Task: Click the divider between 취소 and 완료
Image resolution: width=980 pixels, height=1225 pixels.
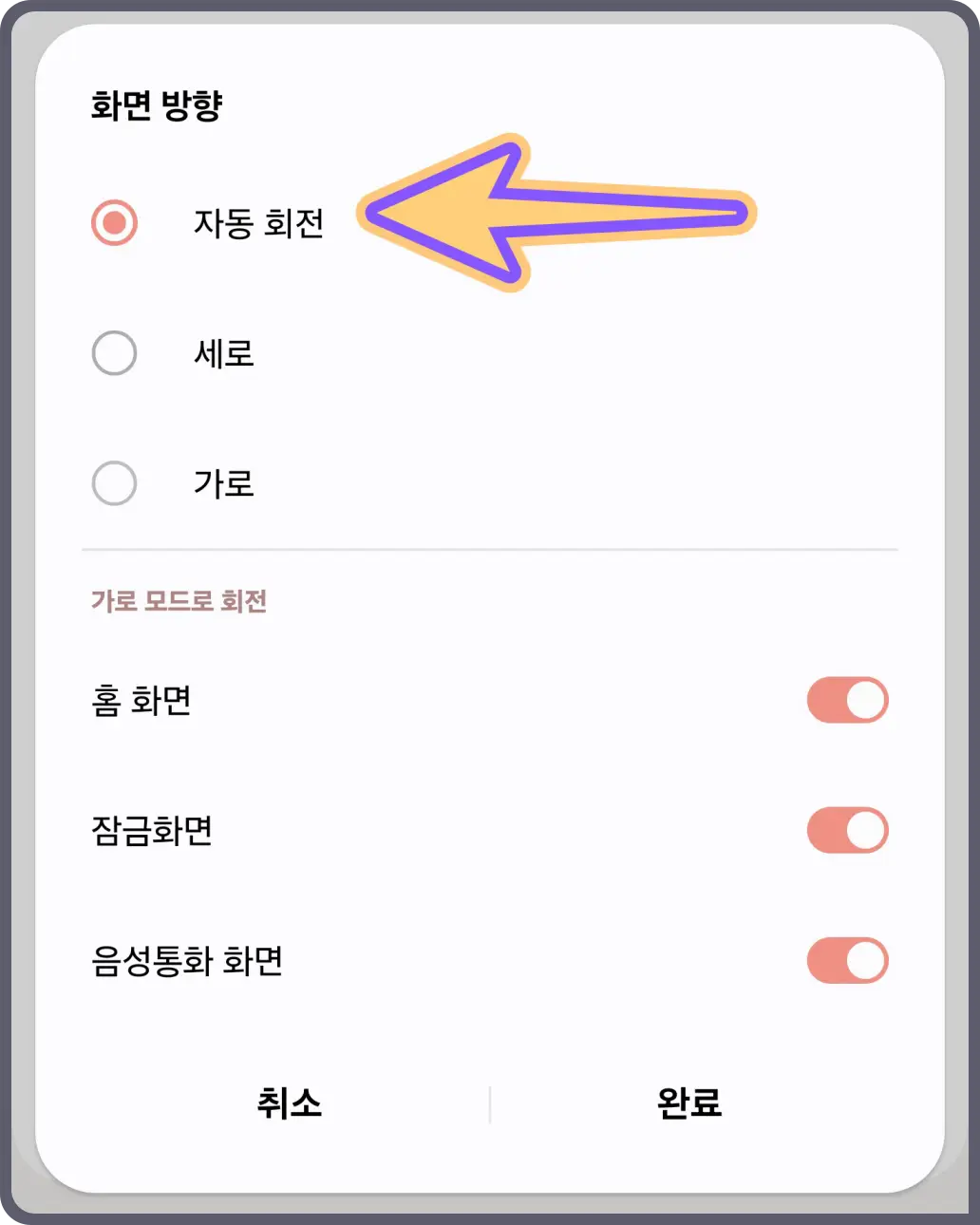Action: [490, 1104]
